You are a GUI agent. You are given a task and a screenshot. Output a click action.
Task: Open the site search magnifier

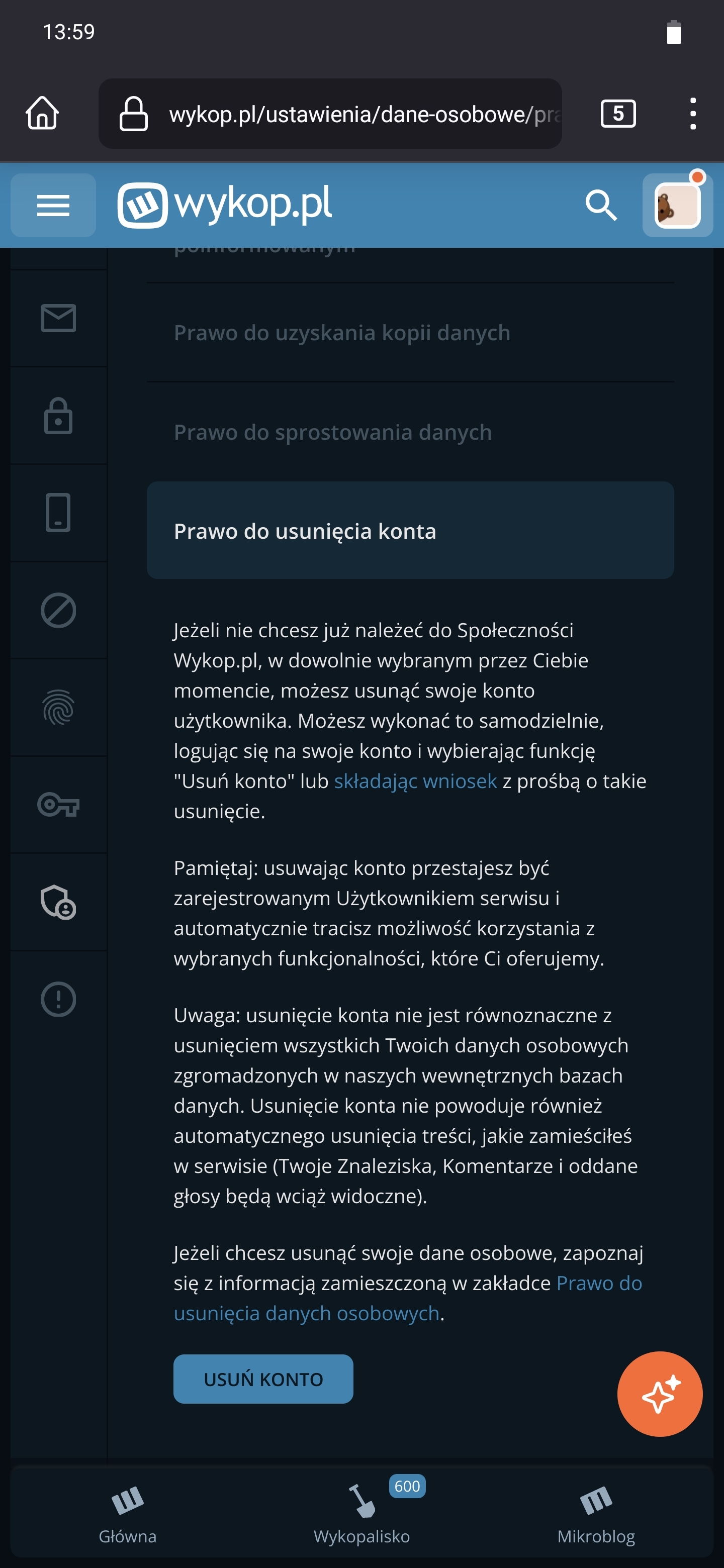pyautogui.click(x=601, y=205)
